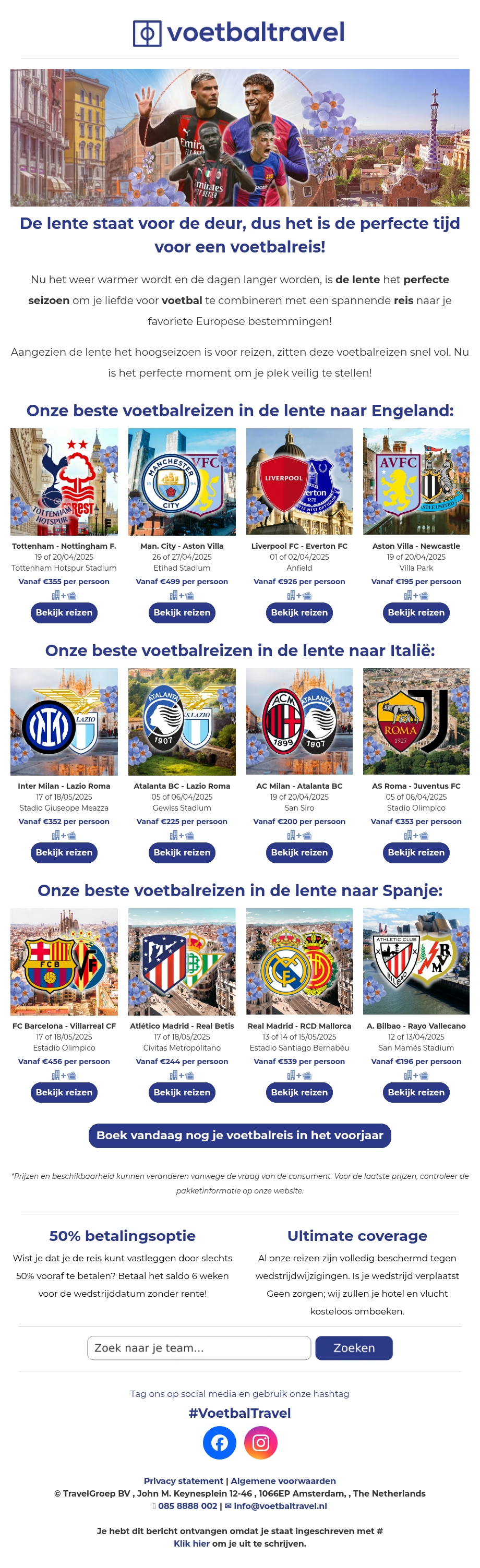Image resolution: width=480 pixels, height=1568 pixels.
Task: Tap Bekijk reizen for Atlético Madrid - Real Betis
Action: pyautogui.click(x=182, y=1092)
